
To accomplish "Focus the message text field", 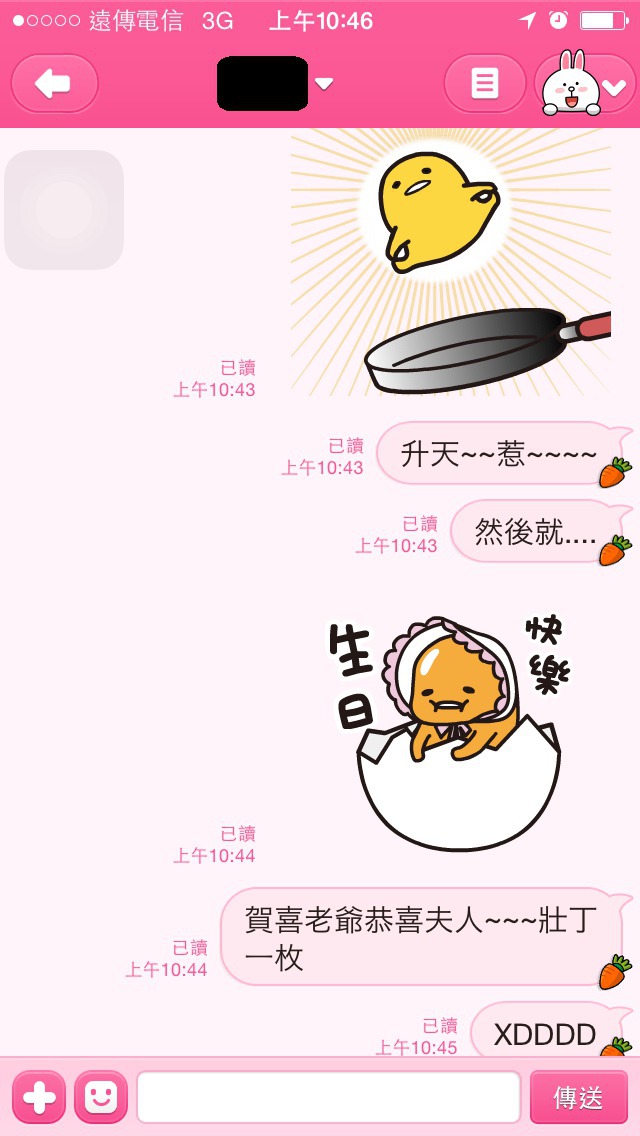I will click(329, 1098).
